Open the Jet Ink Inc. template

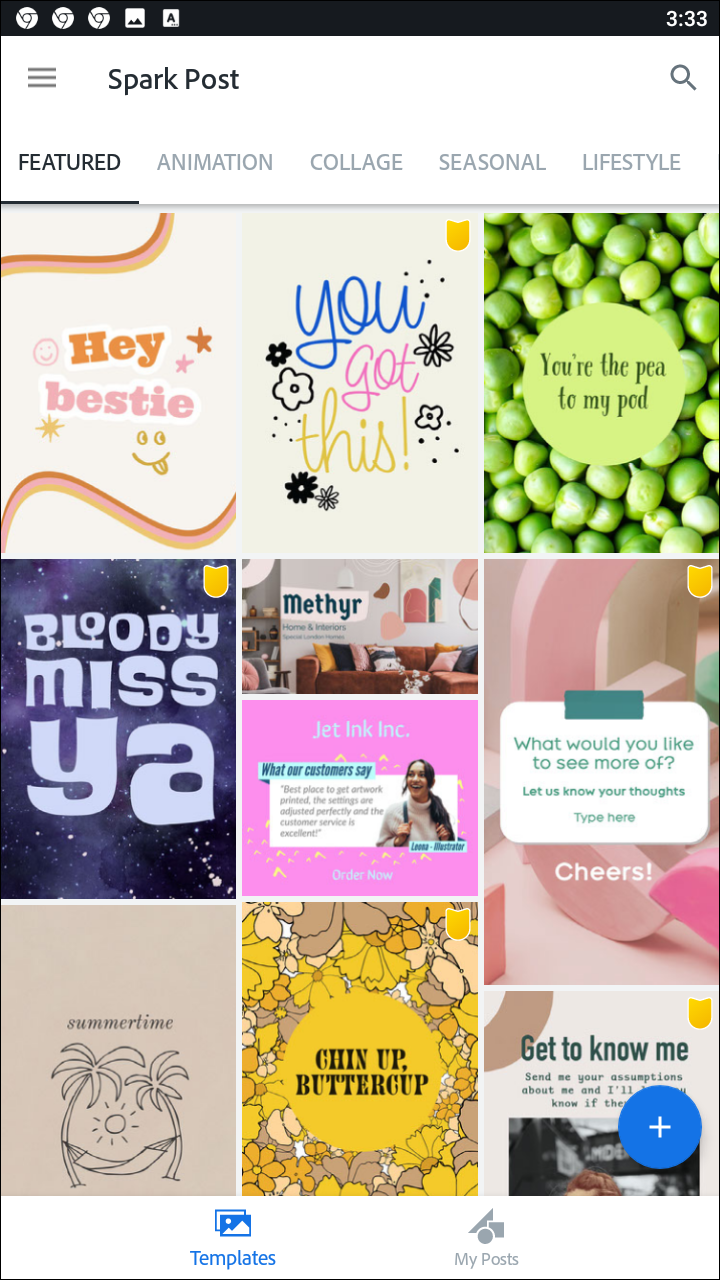tap(359, 797)
